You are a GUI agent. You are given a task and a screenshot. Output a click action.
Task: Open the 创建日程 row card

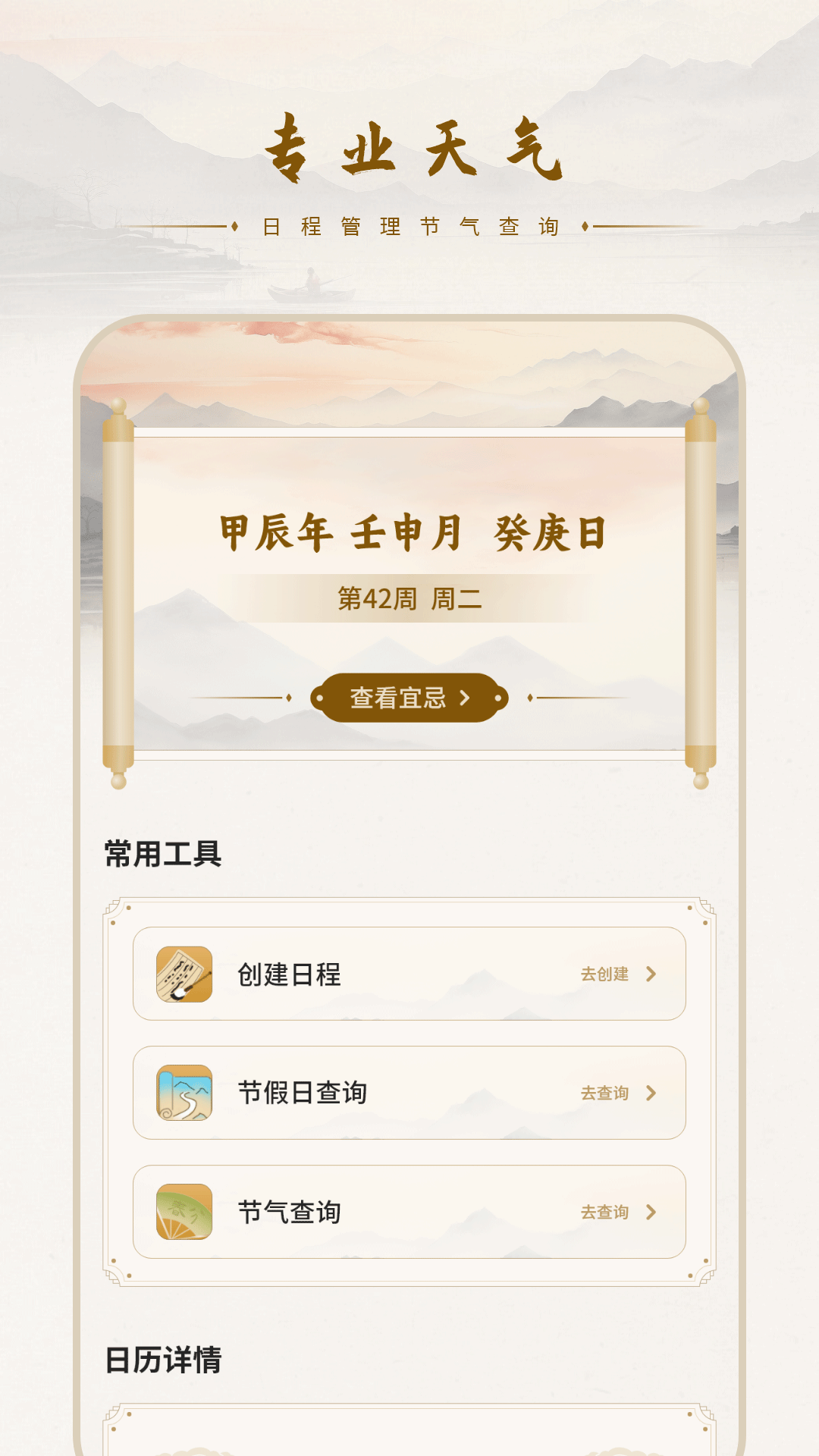(409, 974)
